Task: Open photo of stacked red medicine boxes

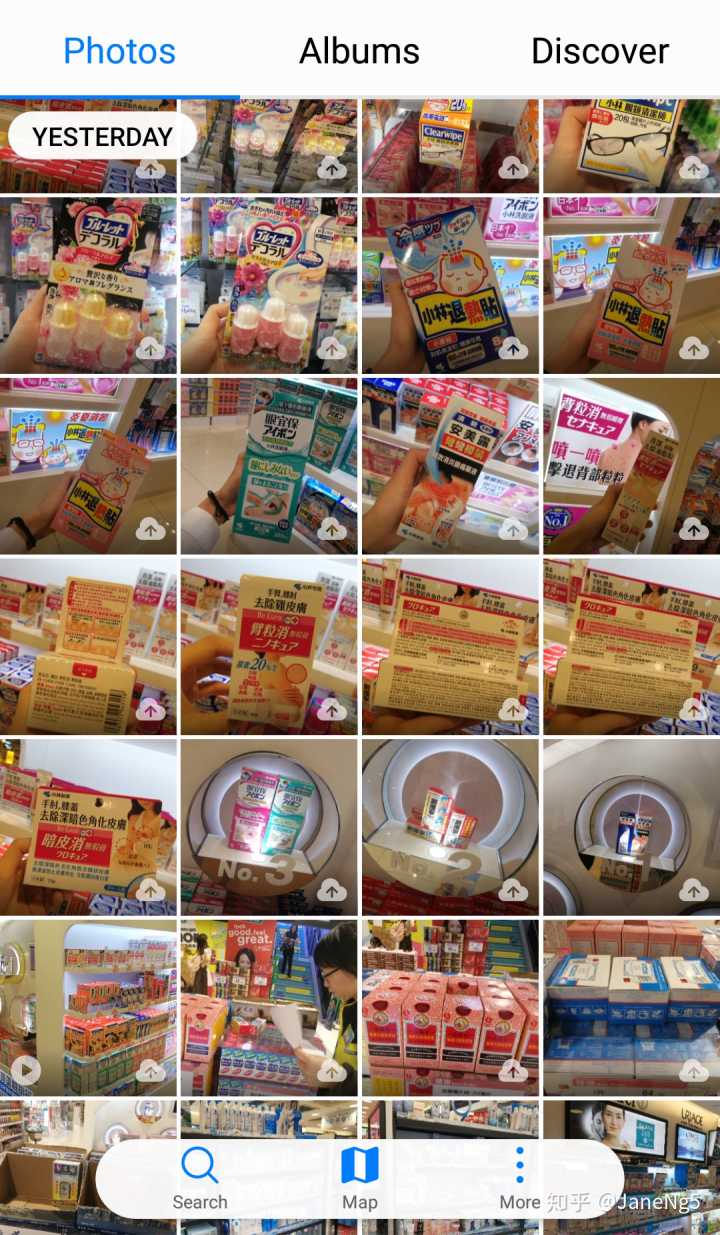Action: tap(449, 1007)
